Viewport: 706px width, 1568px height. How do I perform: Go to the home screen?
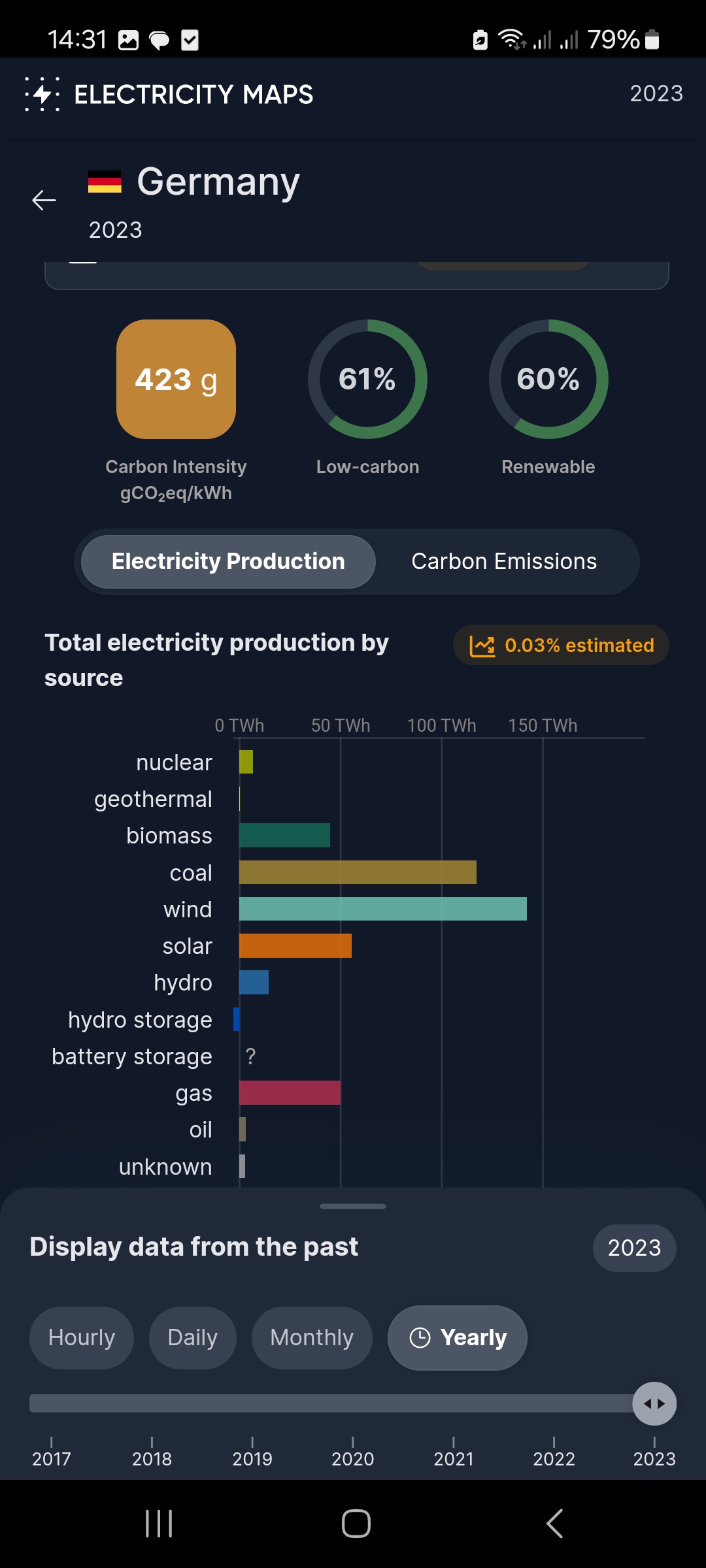click(356, 1524)
